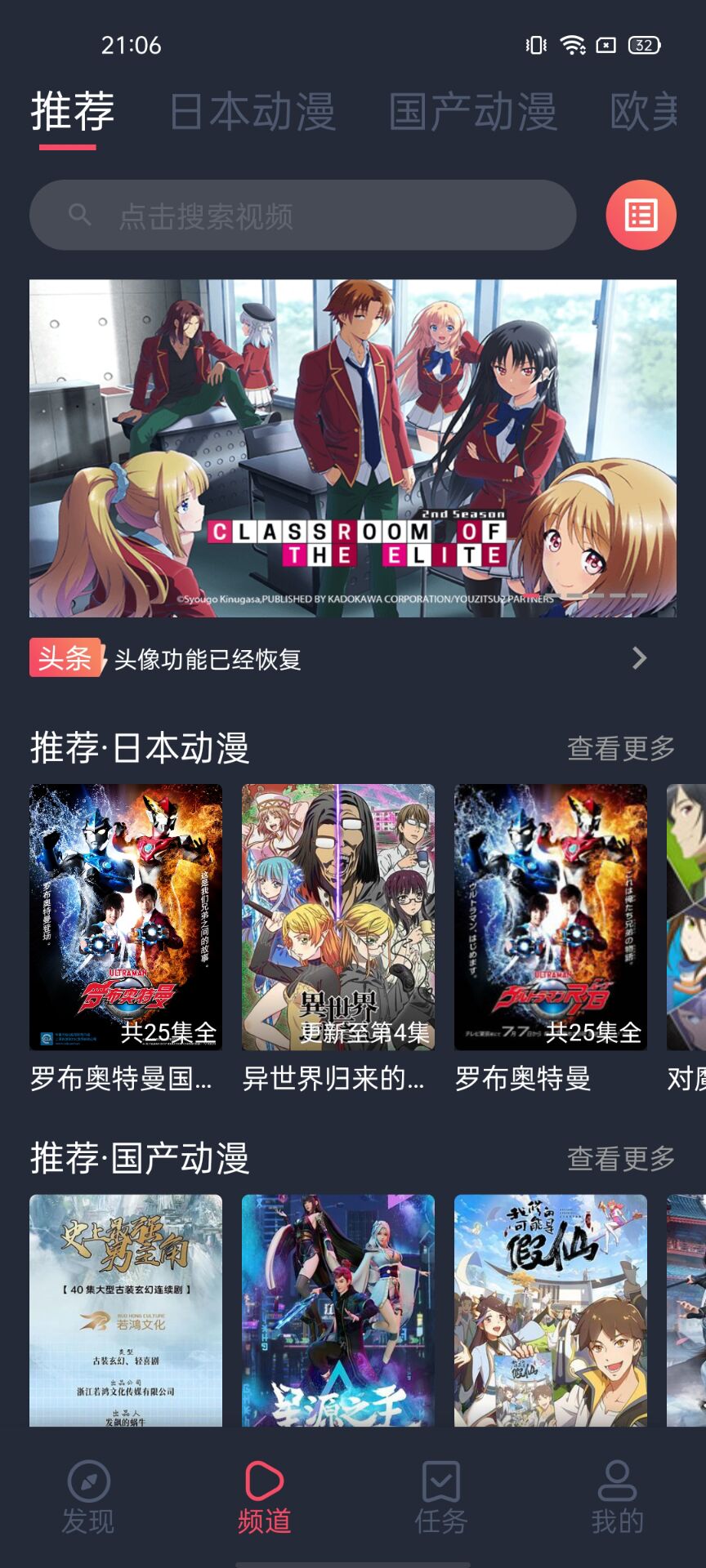Screen dimensions: 706x1568
Task: Tap the red list icon button
Action: tap(641, 215)
